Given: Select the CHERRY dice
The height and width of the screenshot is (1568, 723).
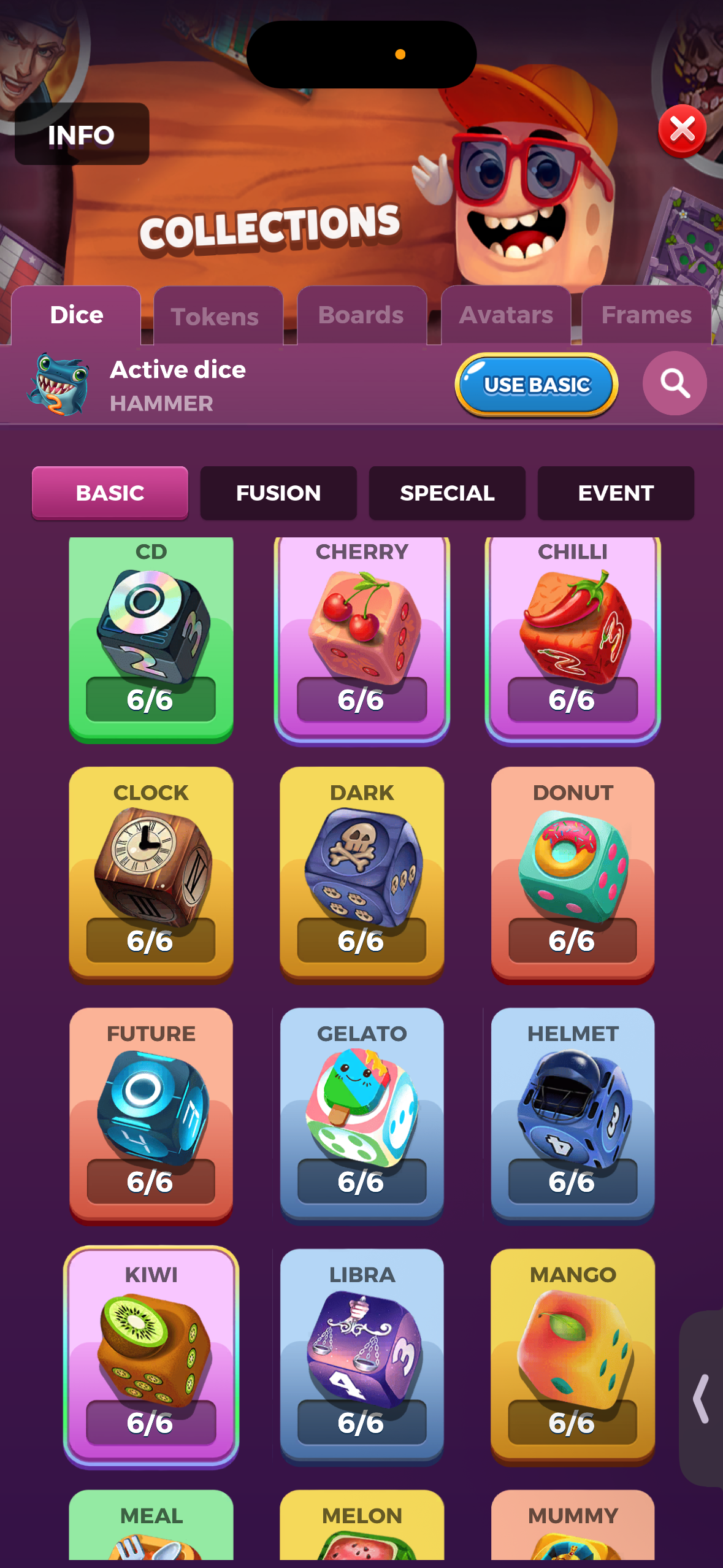Looking at the screenshot, I should point(362,638).
